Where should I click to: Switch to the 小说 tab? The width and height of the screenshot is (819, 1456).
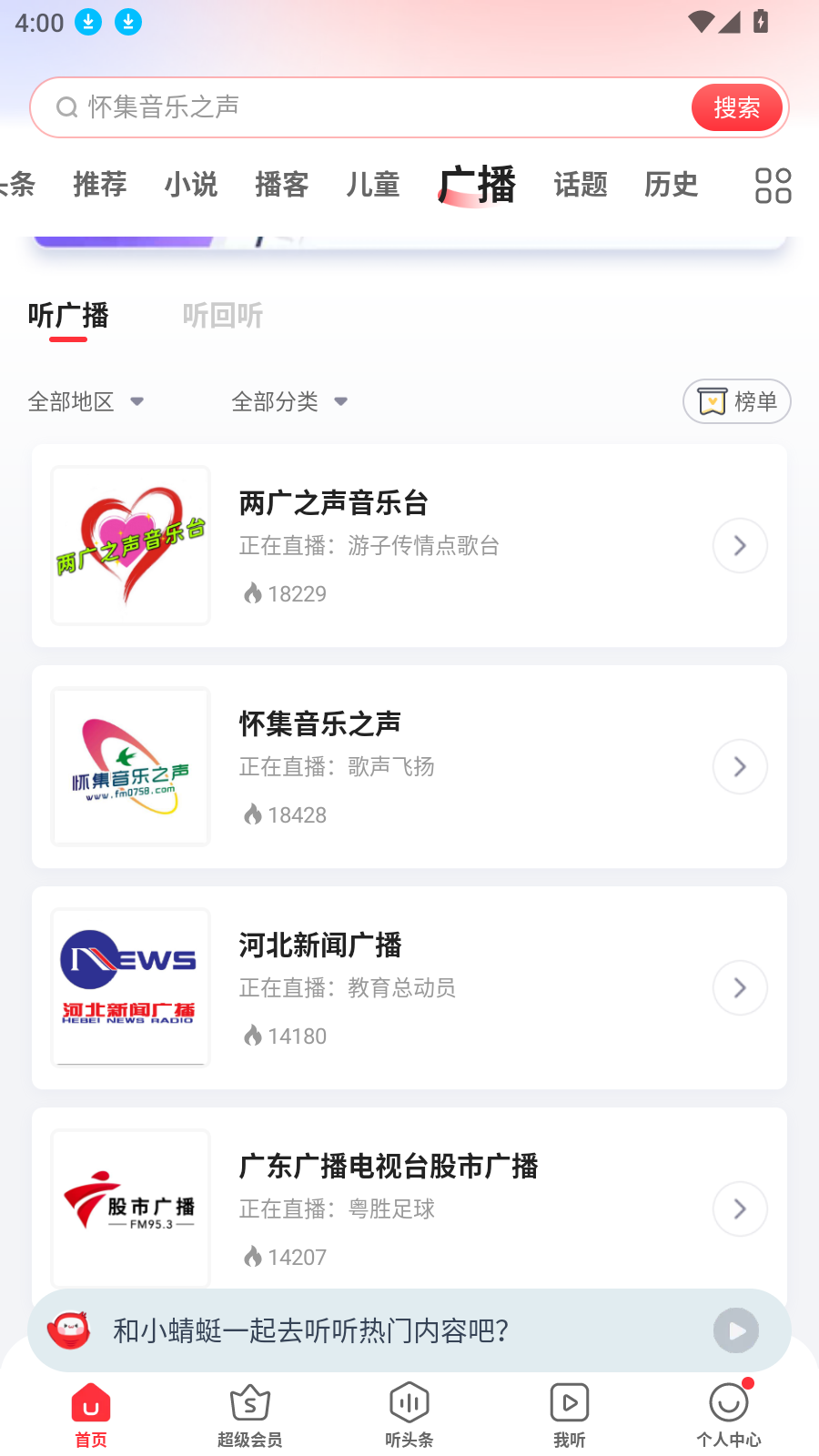(191, 185)
